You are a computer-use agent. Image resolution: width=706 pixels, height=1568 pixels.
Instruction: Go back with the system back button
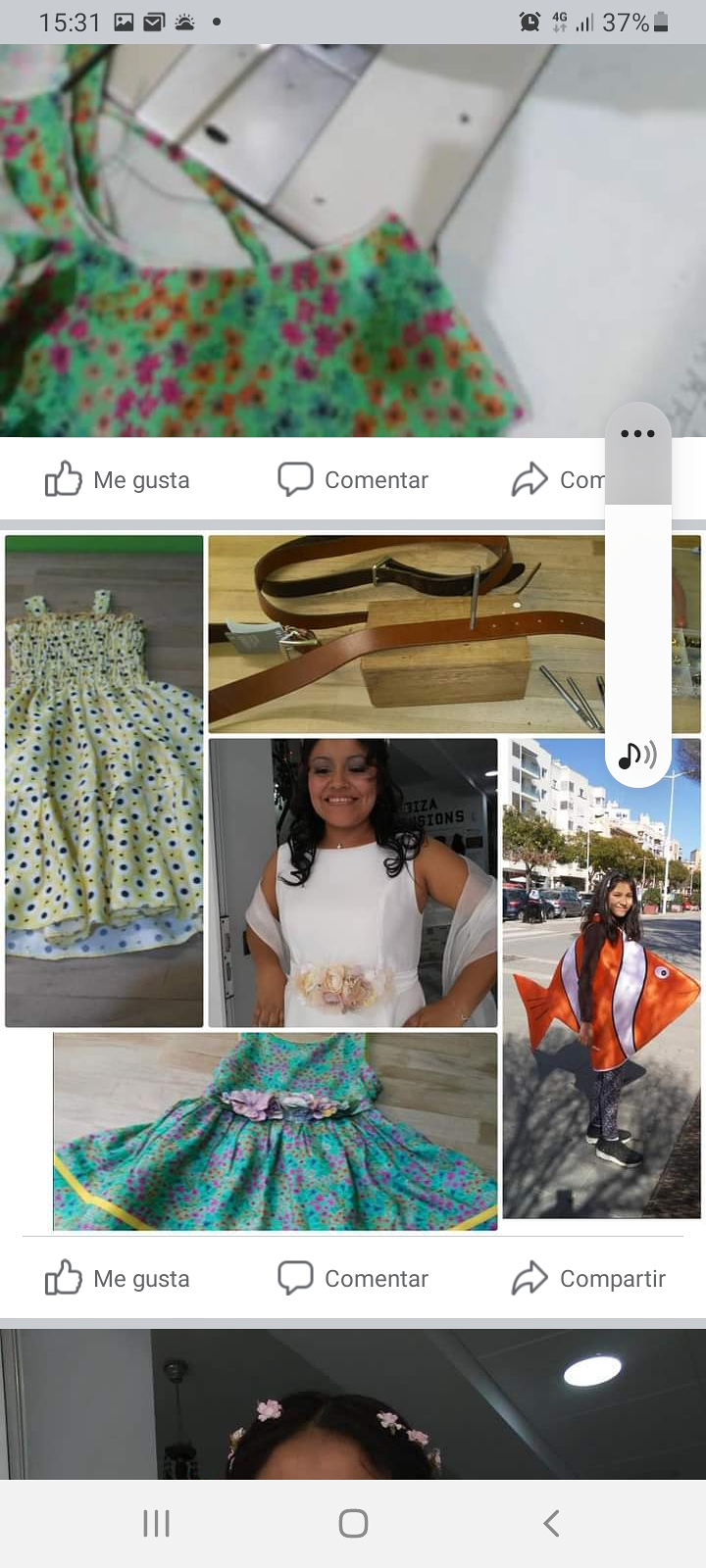[x=551, y=1523]
